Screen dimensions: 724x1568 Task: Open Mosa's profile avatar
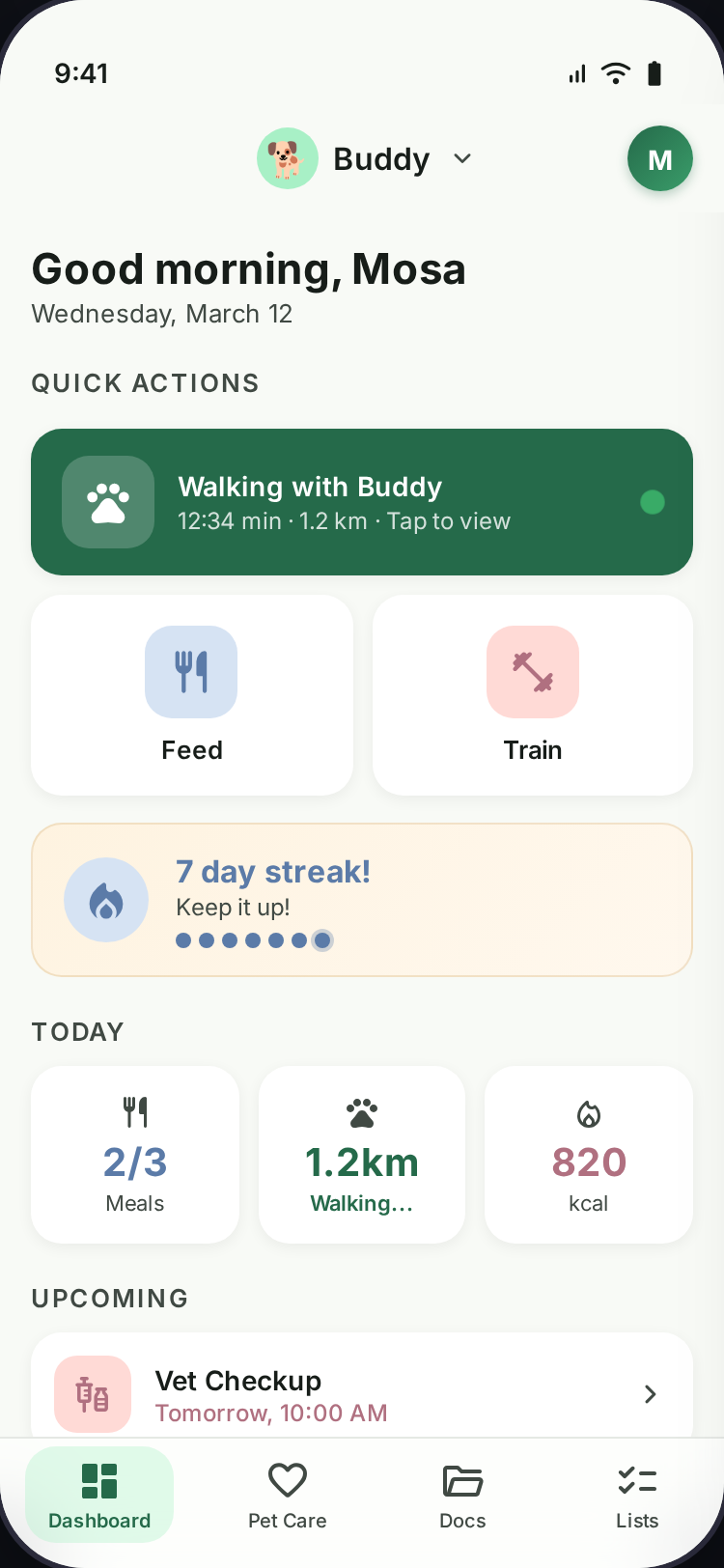point(660,158)
